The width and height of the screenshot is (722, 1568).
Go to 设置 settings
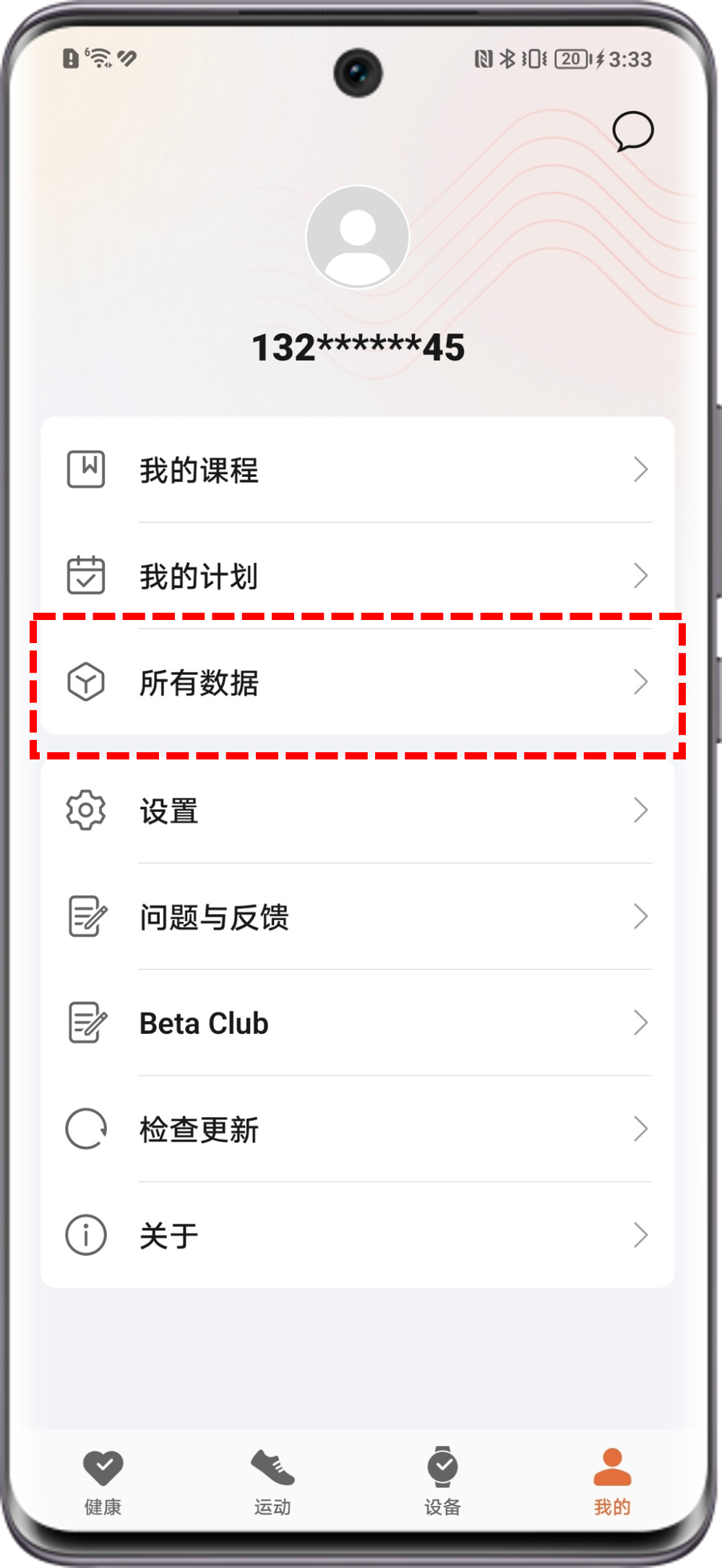pyautogui.click(x=358, y=810)
